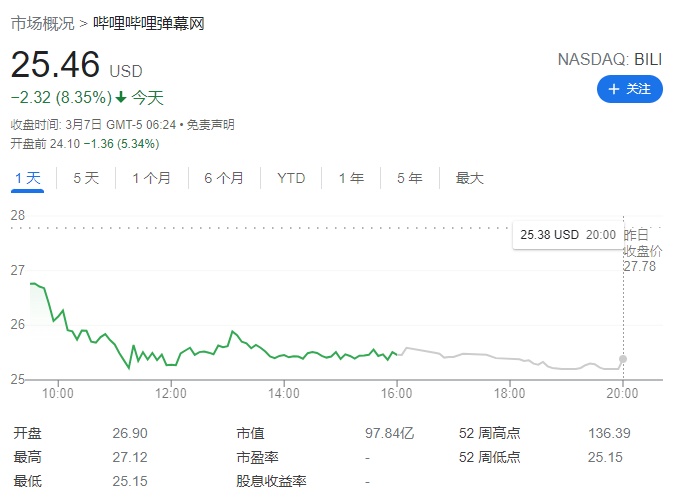This screenshot has width=681, height=502.
Task: Open the 市场概况 breadcrumb link
Action: click(x=43, y=23)
